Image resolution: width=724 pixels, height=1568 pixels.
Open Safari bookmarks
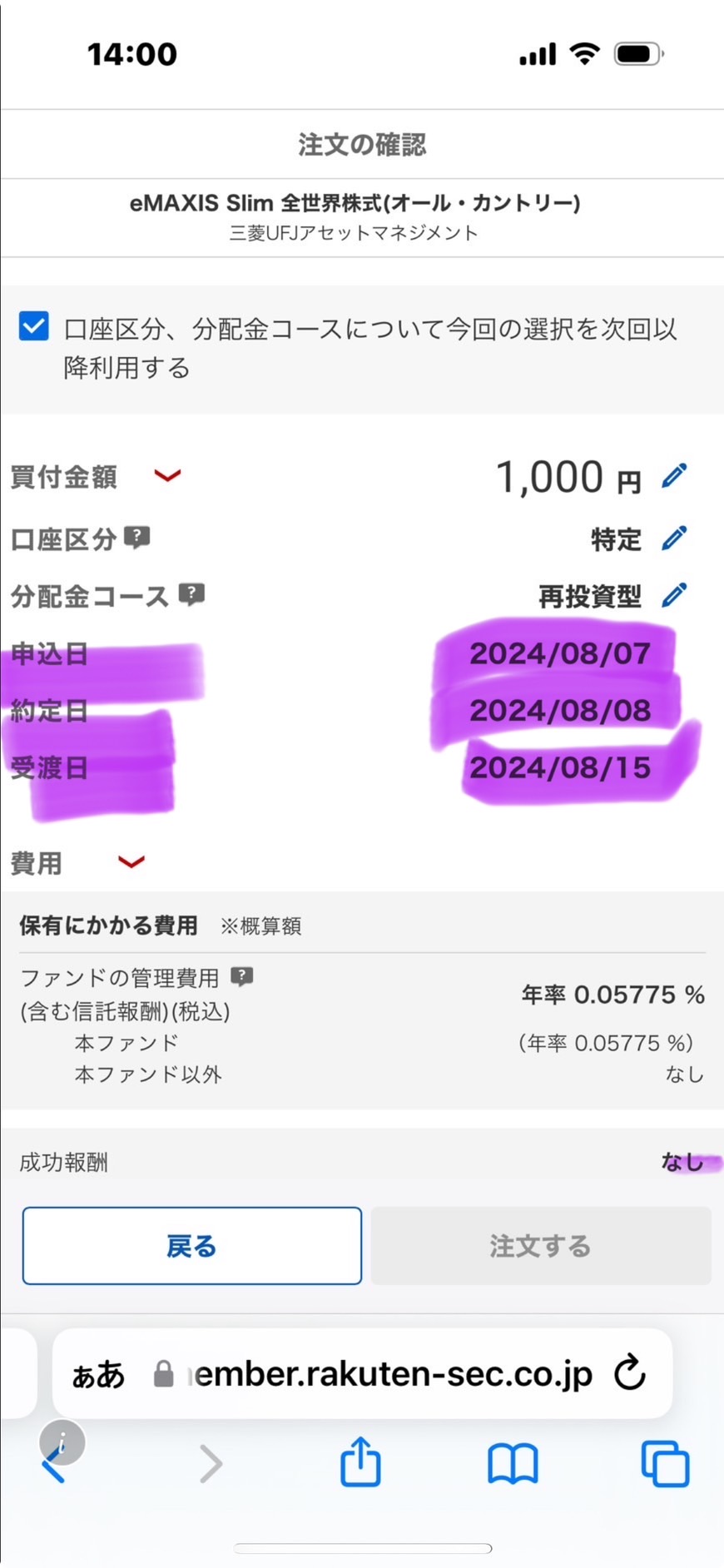click(x=513, y=1464)
